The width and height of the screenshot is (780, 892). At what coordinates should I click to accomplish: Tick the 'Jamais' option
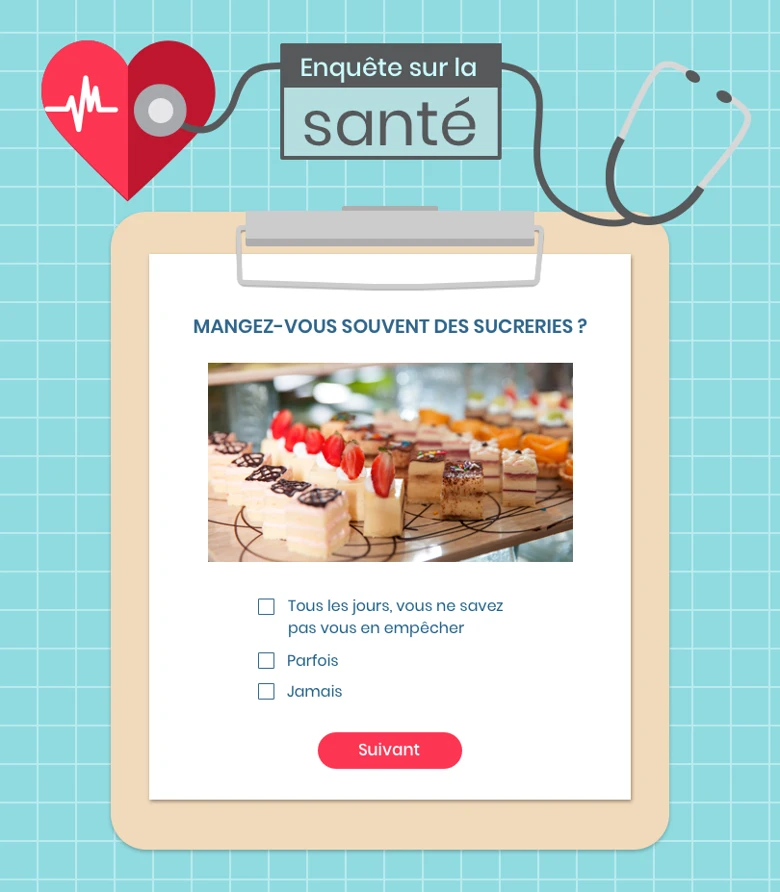[266, 692]
